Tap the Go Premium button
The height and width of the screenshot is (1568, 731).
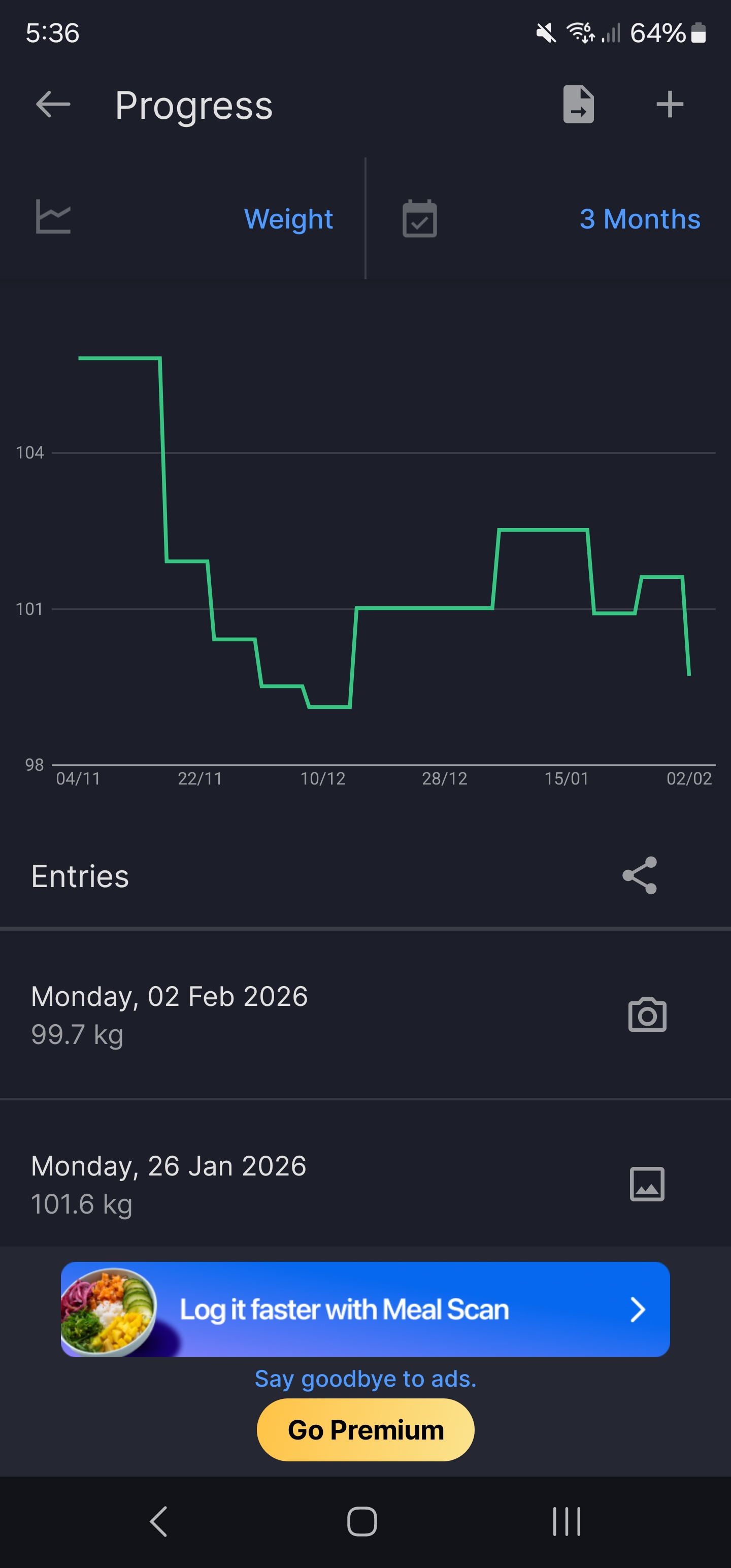[365, 1429]
